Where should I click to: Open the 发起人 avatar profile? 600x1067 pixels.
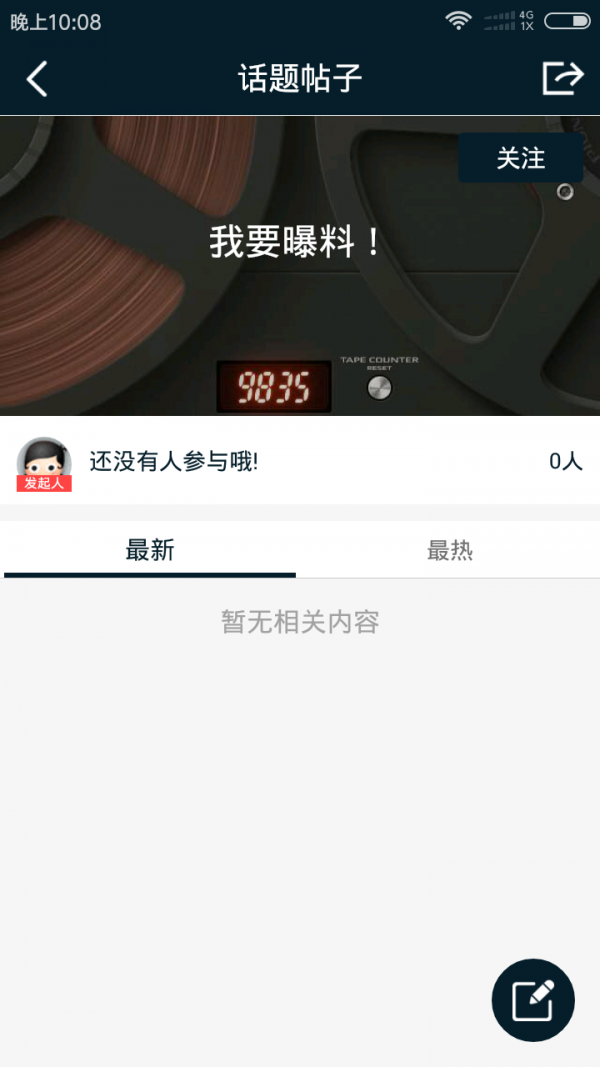pyautogui.click(x=44, y=463)
